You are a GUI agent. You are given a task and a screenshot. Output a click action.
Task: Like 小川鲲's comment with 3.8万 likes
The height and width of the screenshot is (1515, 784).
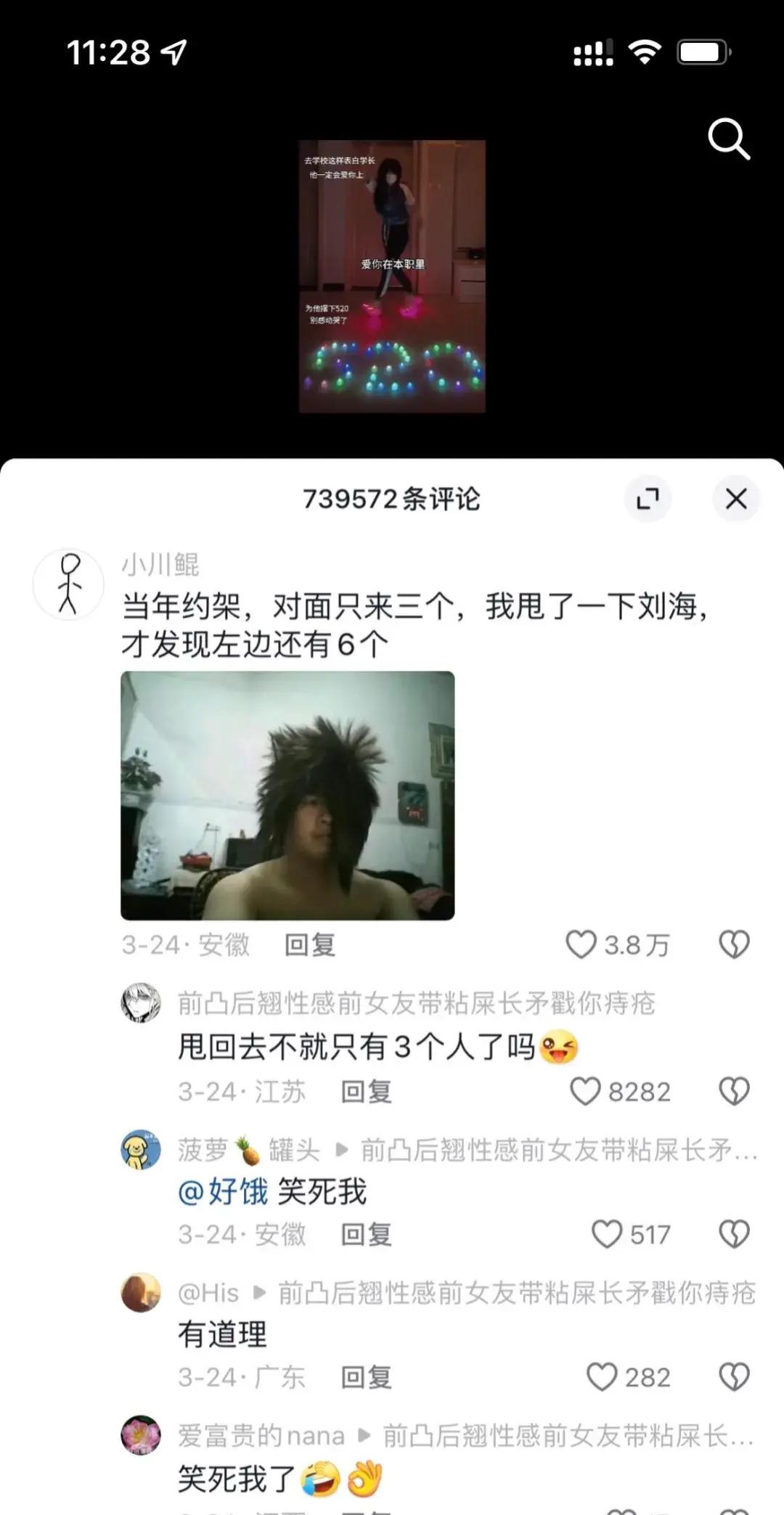coord(581,944)
